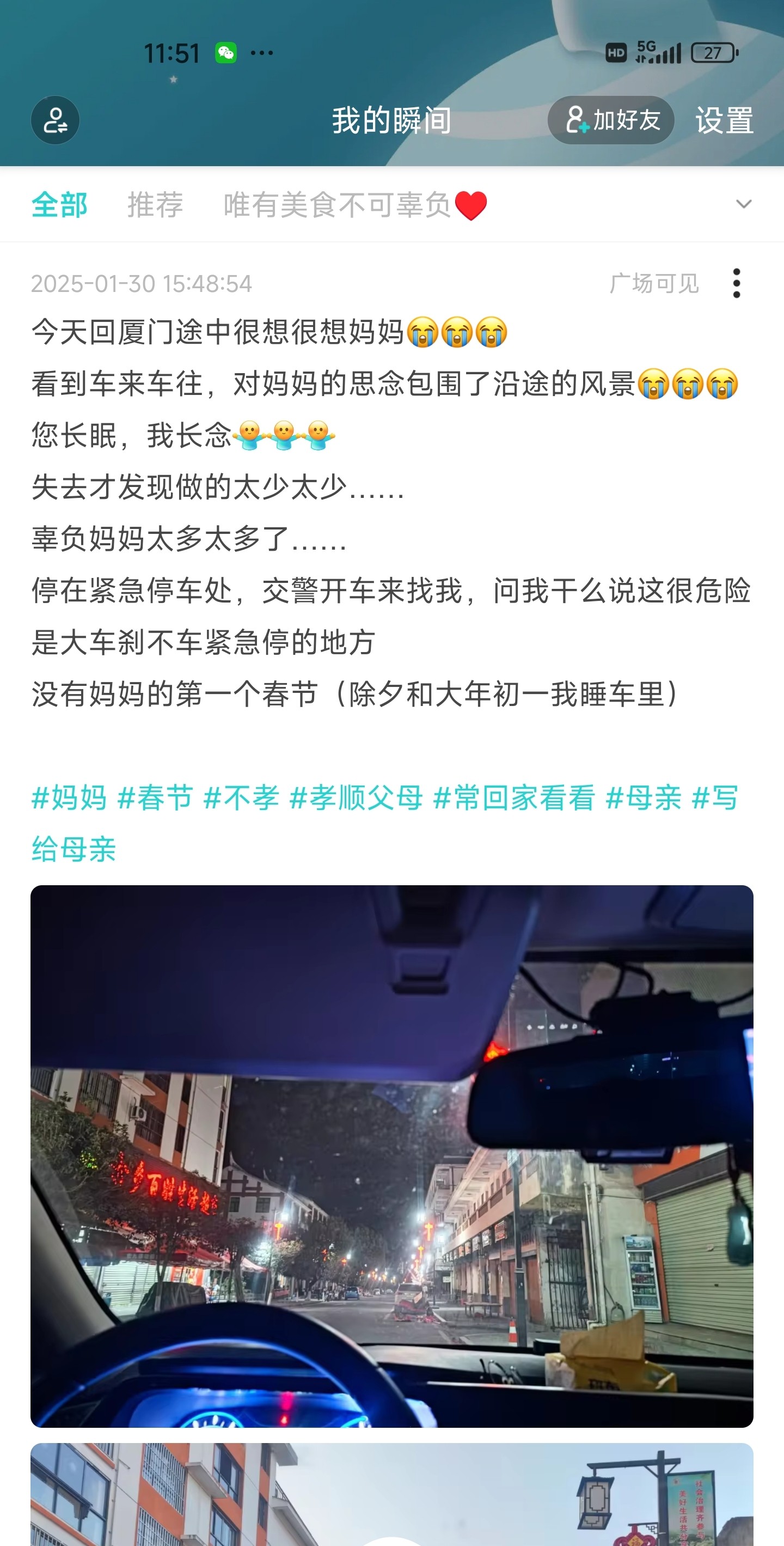Open the #不孝 hashtag

(241, 798)
